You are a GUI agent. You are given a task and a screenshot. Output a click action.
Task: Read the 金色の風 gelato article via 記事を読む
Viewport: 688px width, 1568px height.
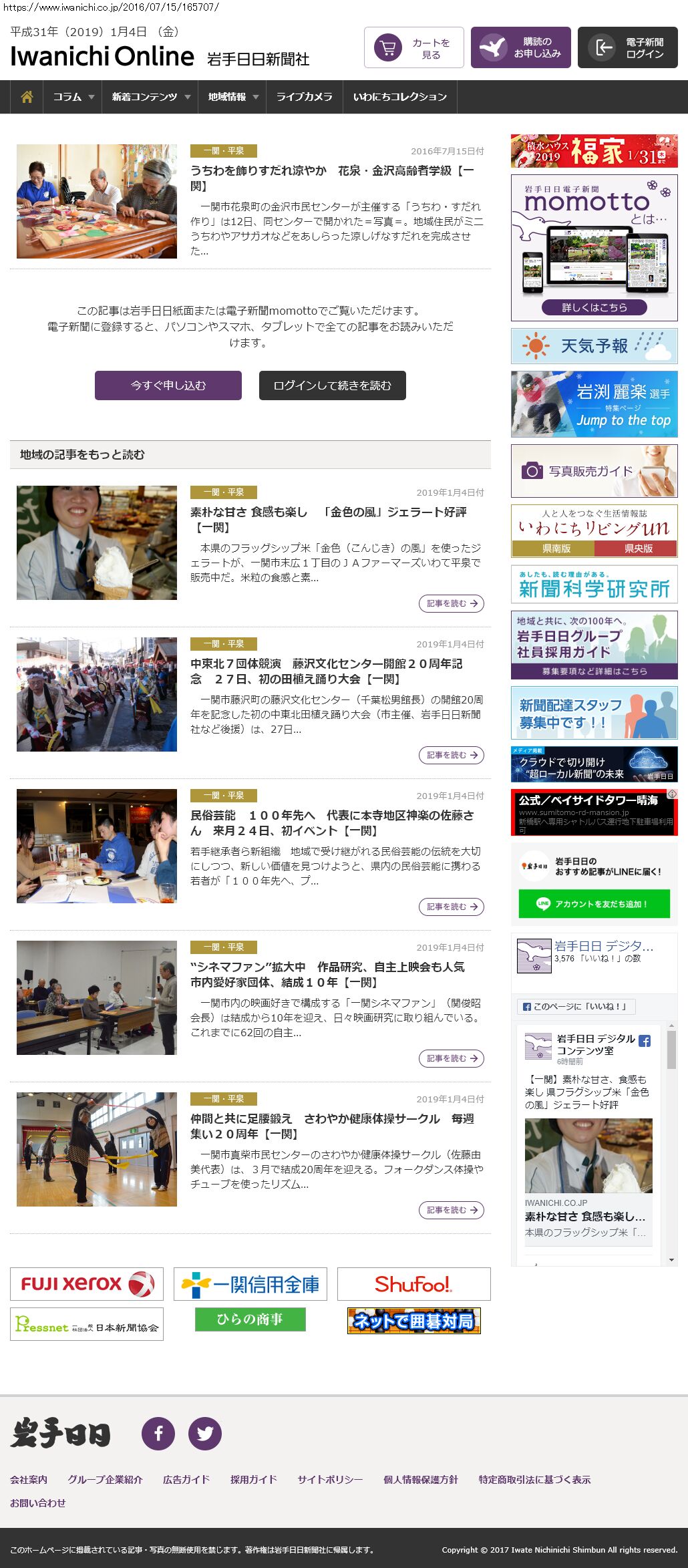point(452,603)
